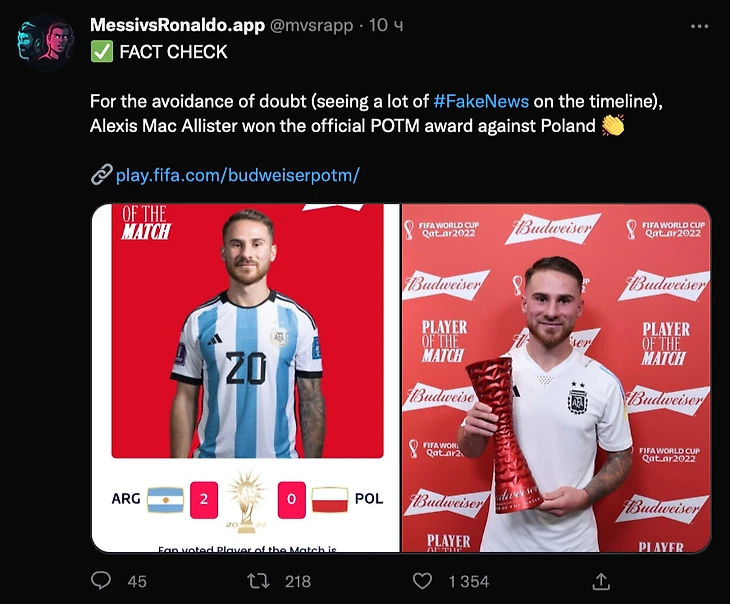
Task: View the photo of Mac Allister holding trophy
Action: click(556, 378)
